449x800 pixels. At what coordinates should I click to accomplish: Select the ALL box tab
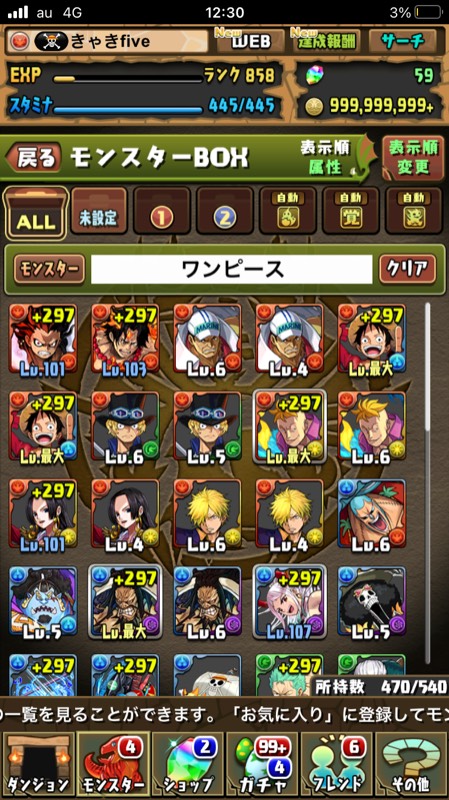(36, 213)
